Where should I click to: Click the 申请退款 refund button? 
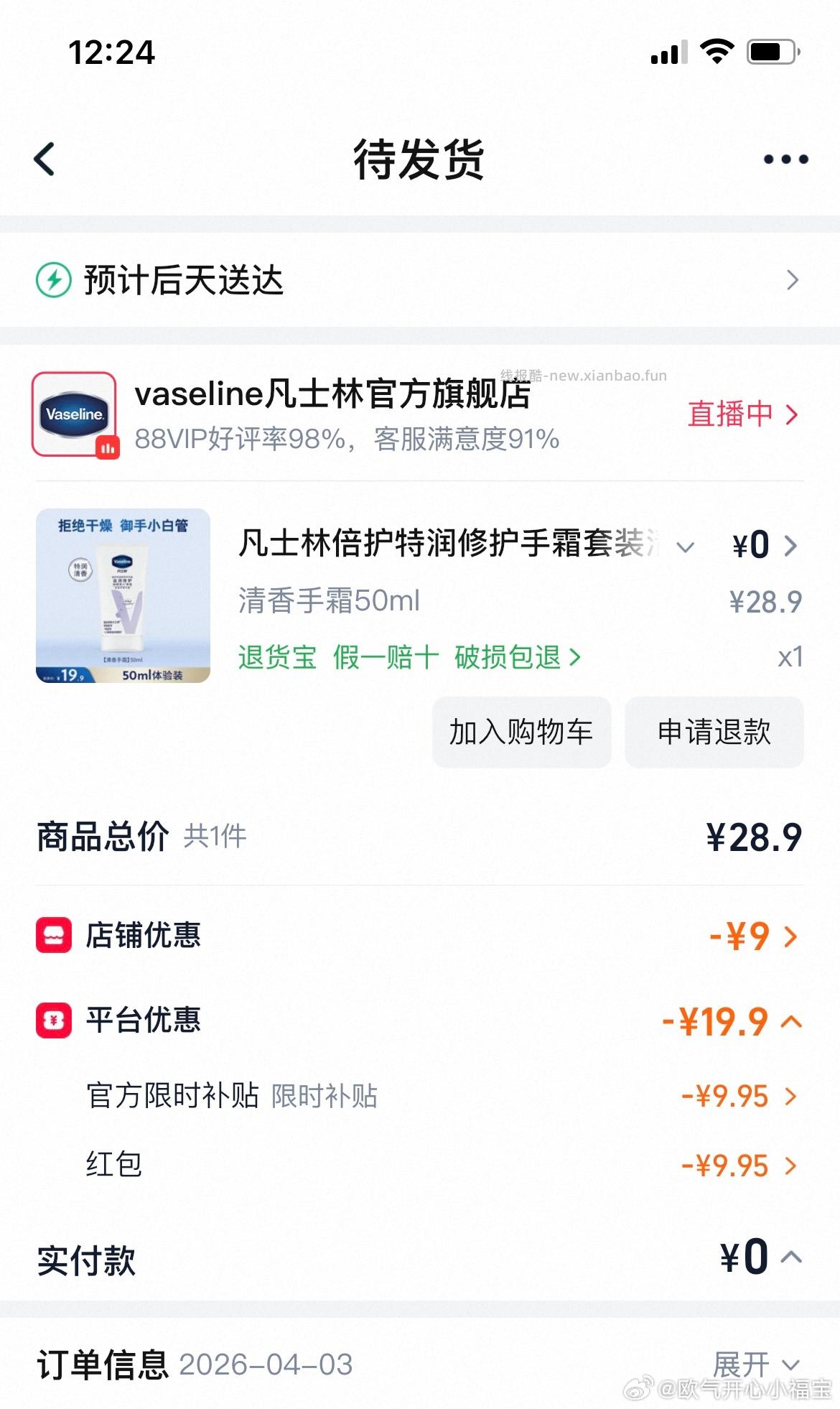[x=714, y=733]
